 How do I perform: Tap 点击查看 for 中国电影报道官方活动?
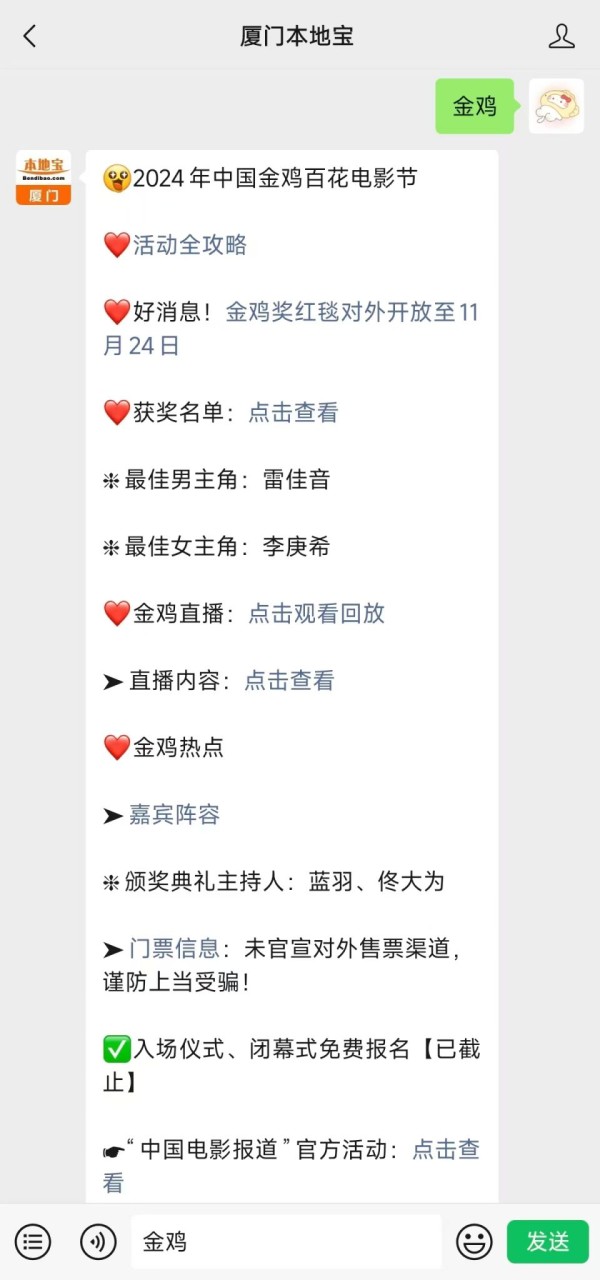click(291, 1166)
